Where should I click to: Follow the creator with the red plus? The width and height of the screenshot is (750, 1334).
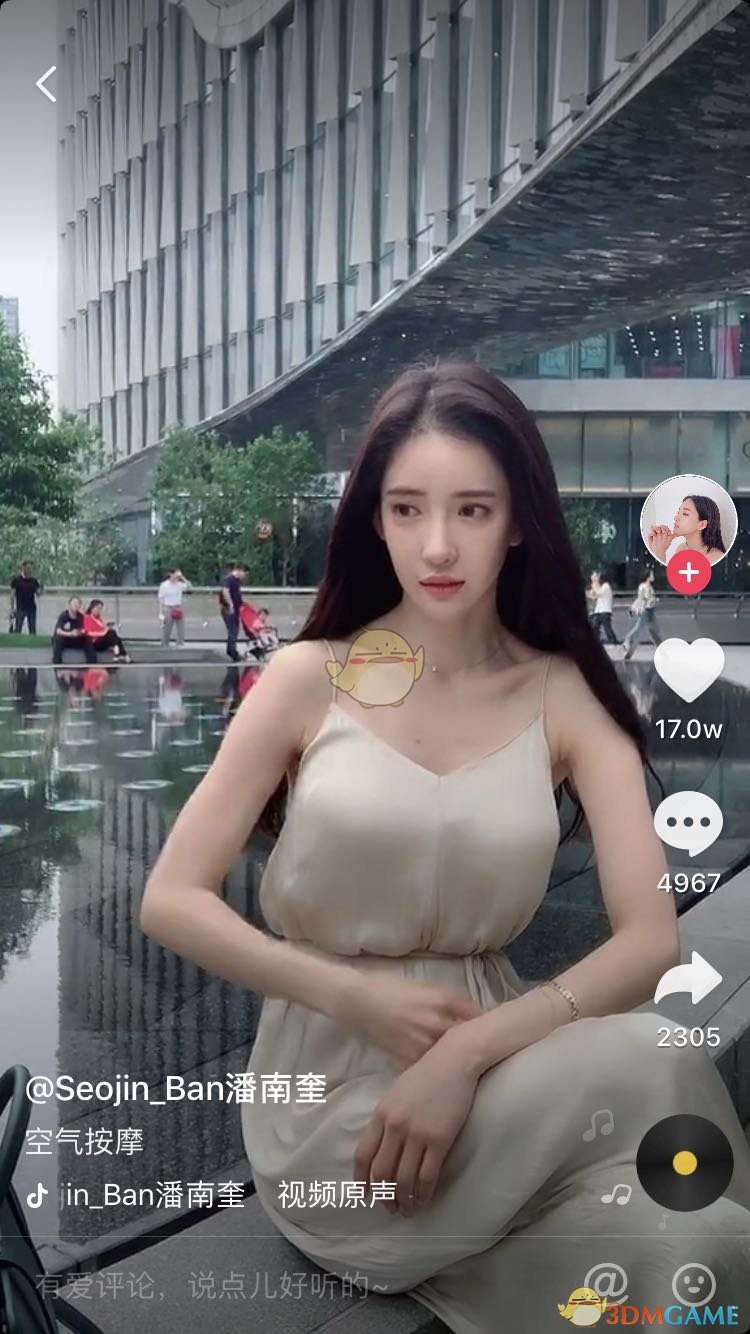688,574
